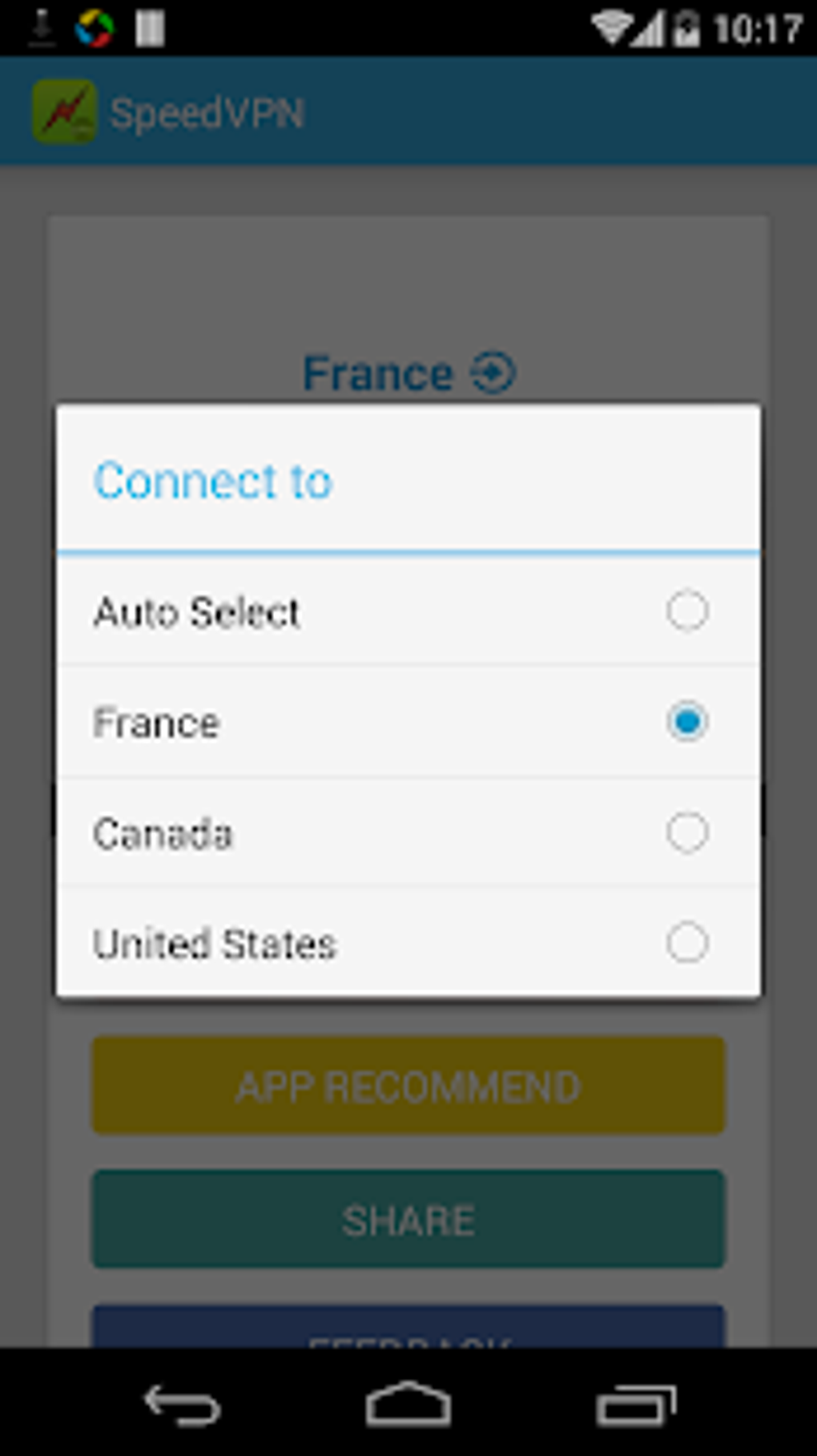Connect to United States

tap(408, 942)
